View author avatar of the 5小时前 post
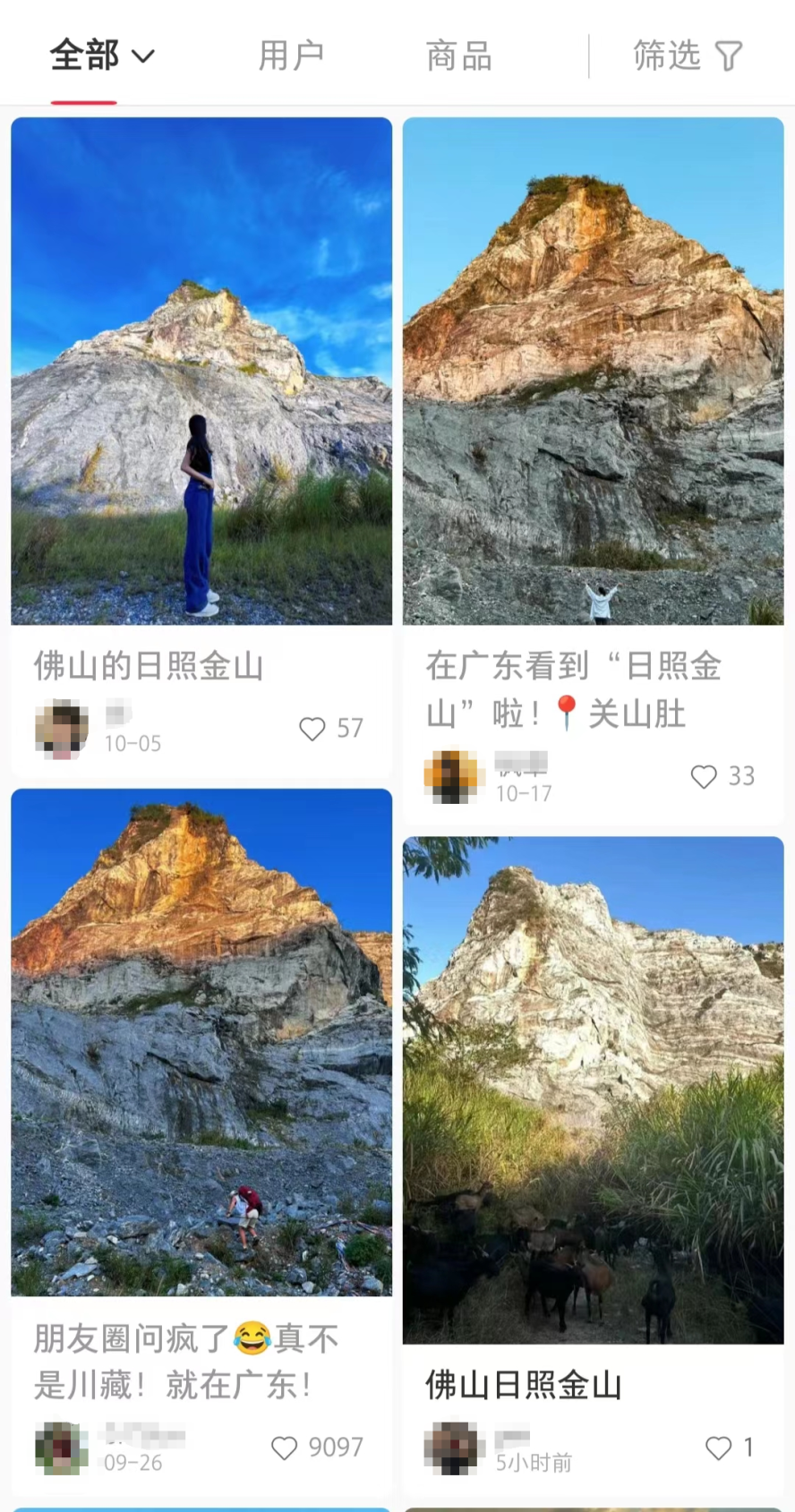 pos(450,1448)
